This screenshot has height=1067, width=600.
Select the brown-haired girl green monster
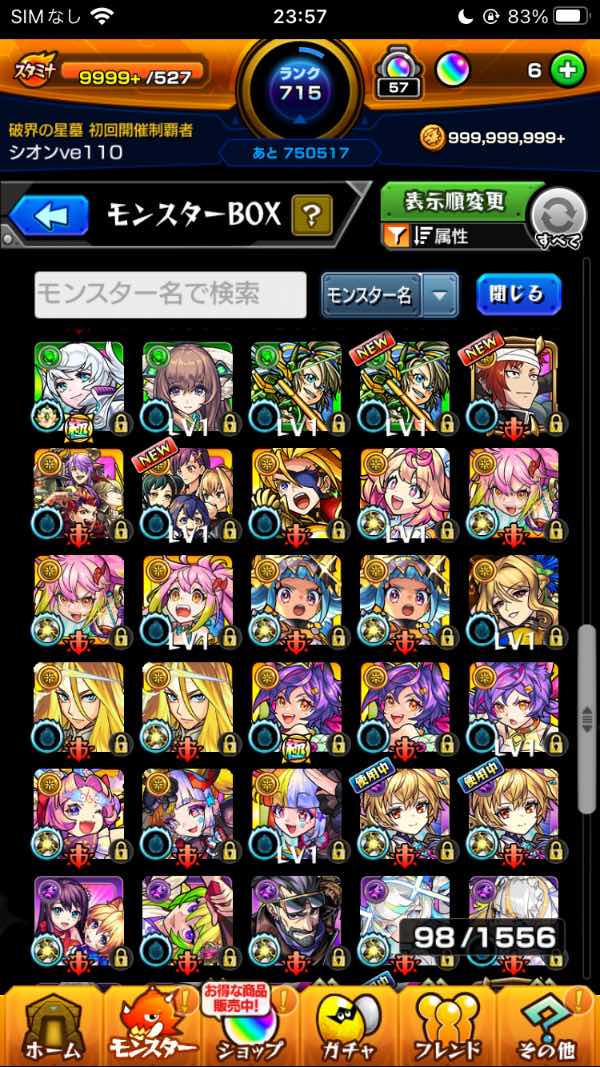point(187,385)
